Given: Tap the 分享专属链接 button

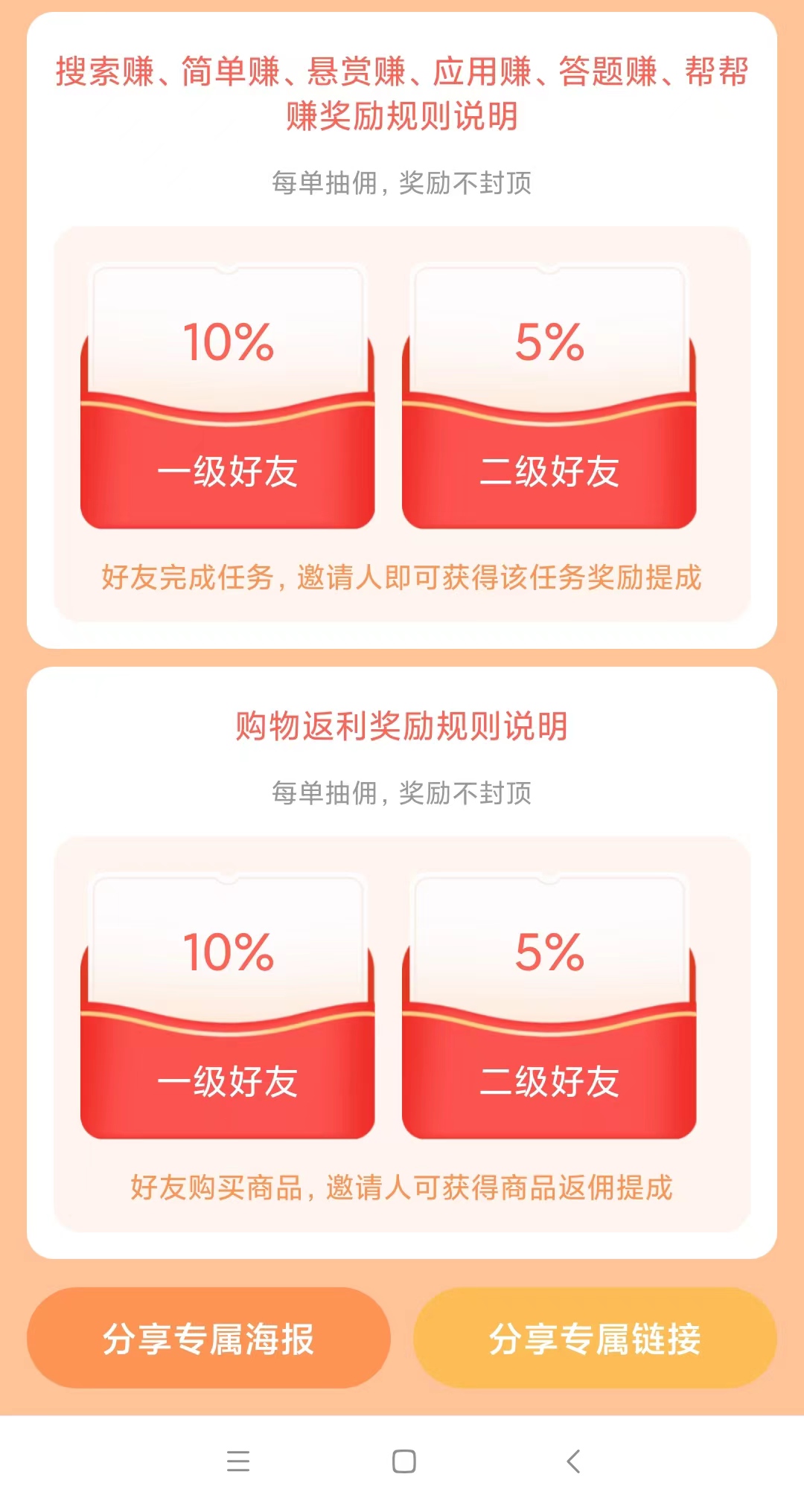Looking at the screenshot, I should coord(595,1338).
